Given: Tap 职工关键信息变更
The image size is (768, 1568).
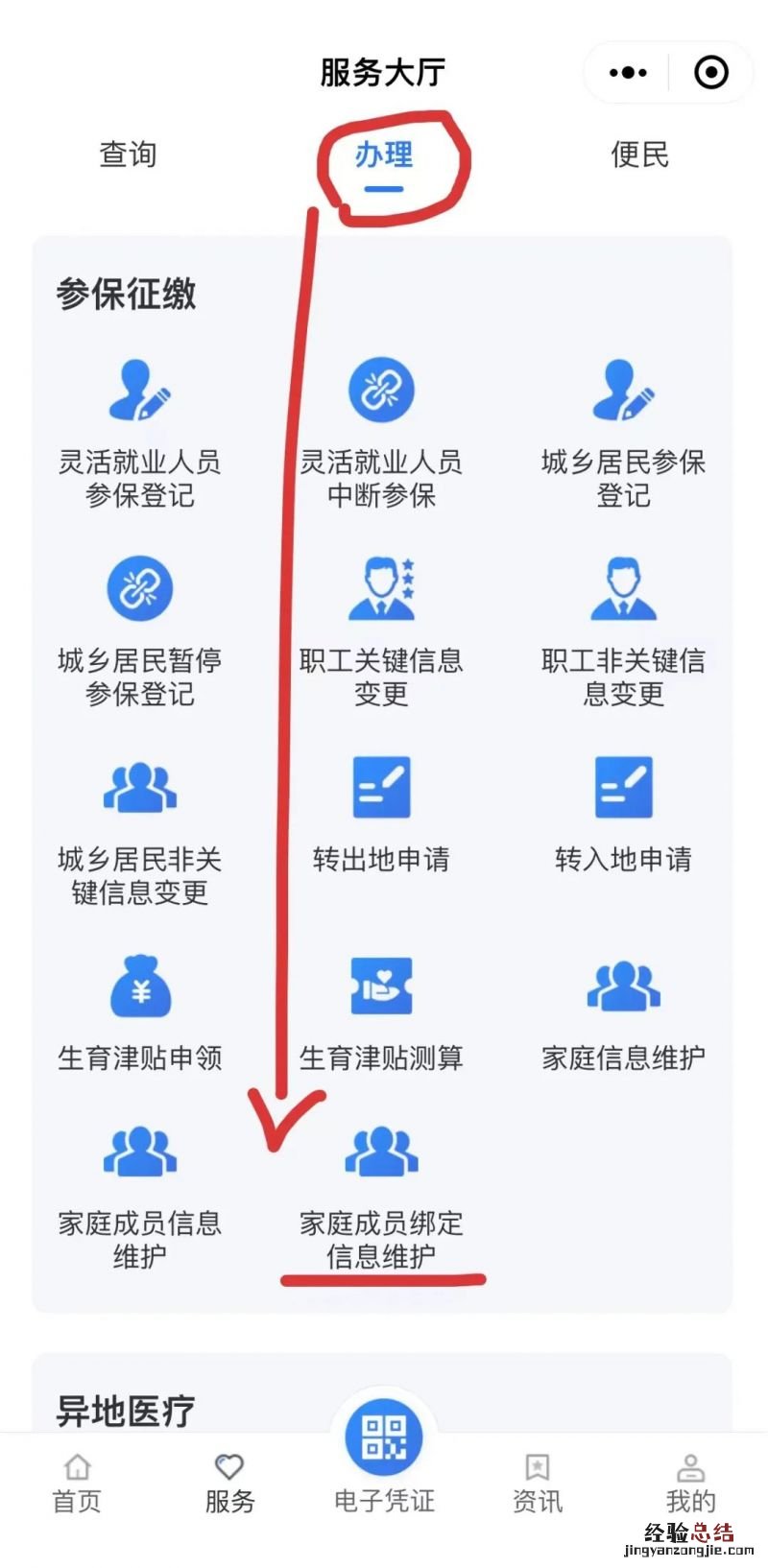Looking at the screenshot, I should point(381,630).
